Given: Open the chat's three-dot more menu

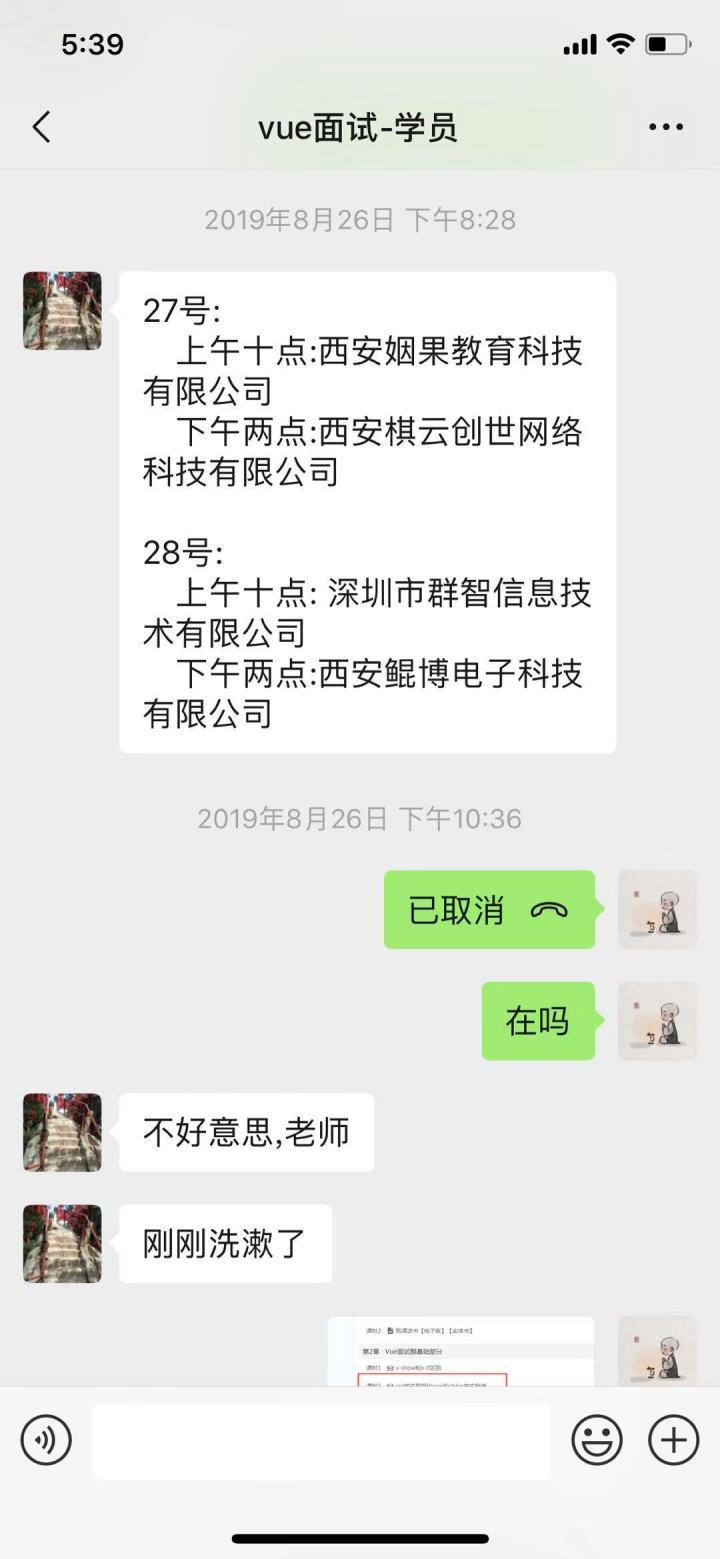Looking at the screenshot, I should (665, 127).
